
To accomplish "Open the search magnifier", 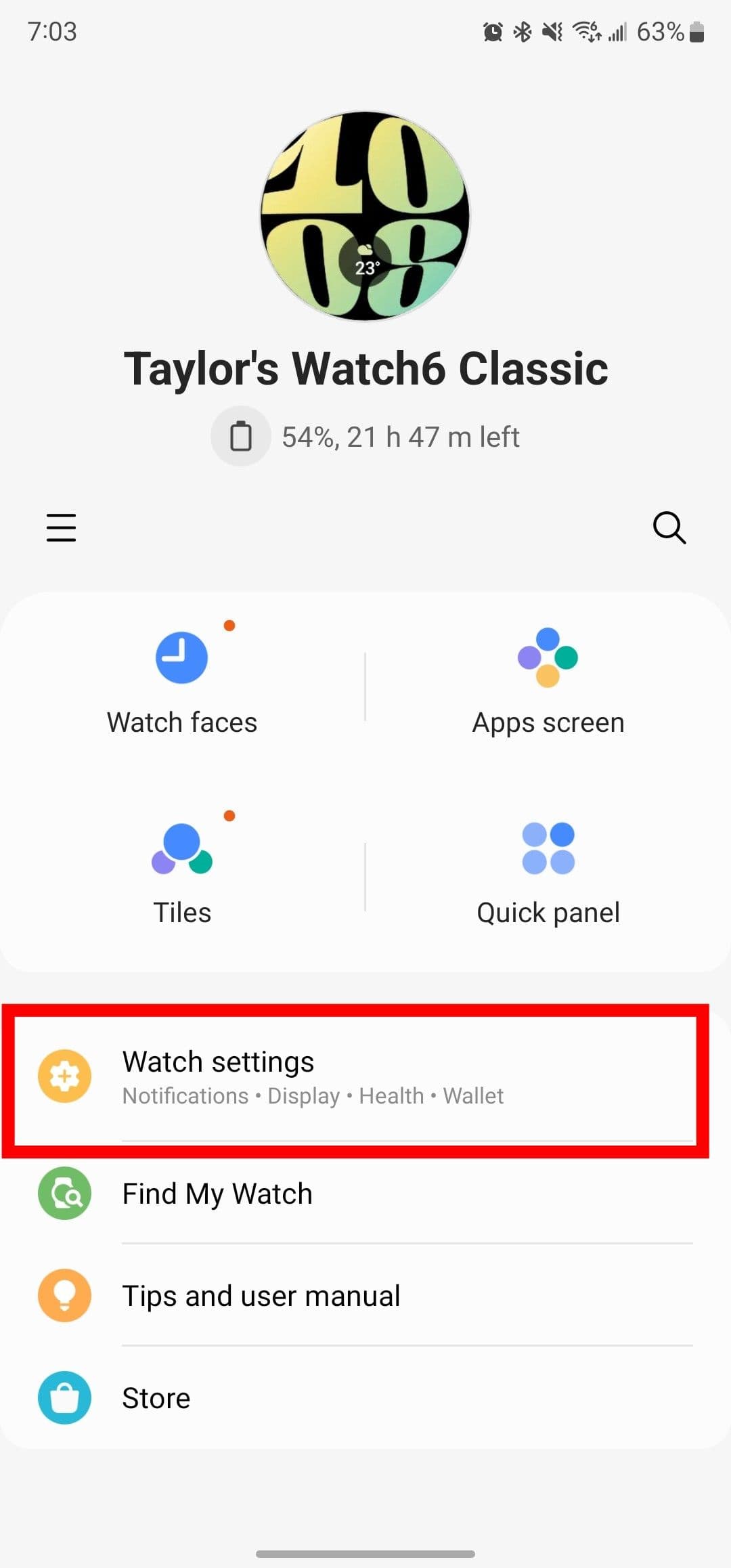I will click(669, 528).
